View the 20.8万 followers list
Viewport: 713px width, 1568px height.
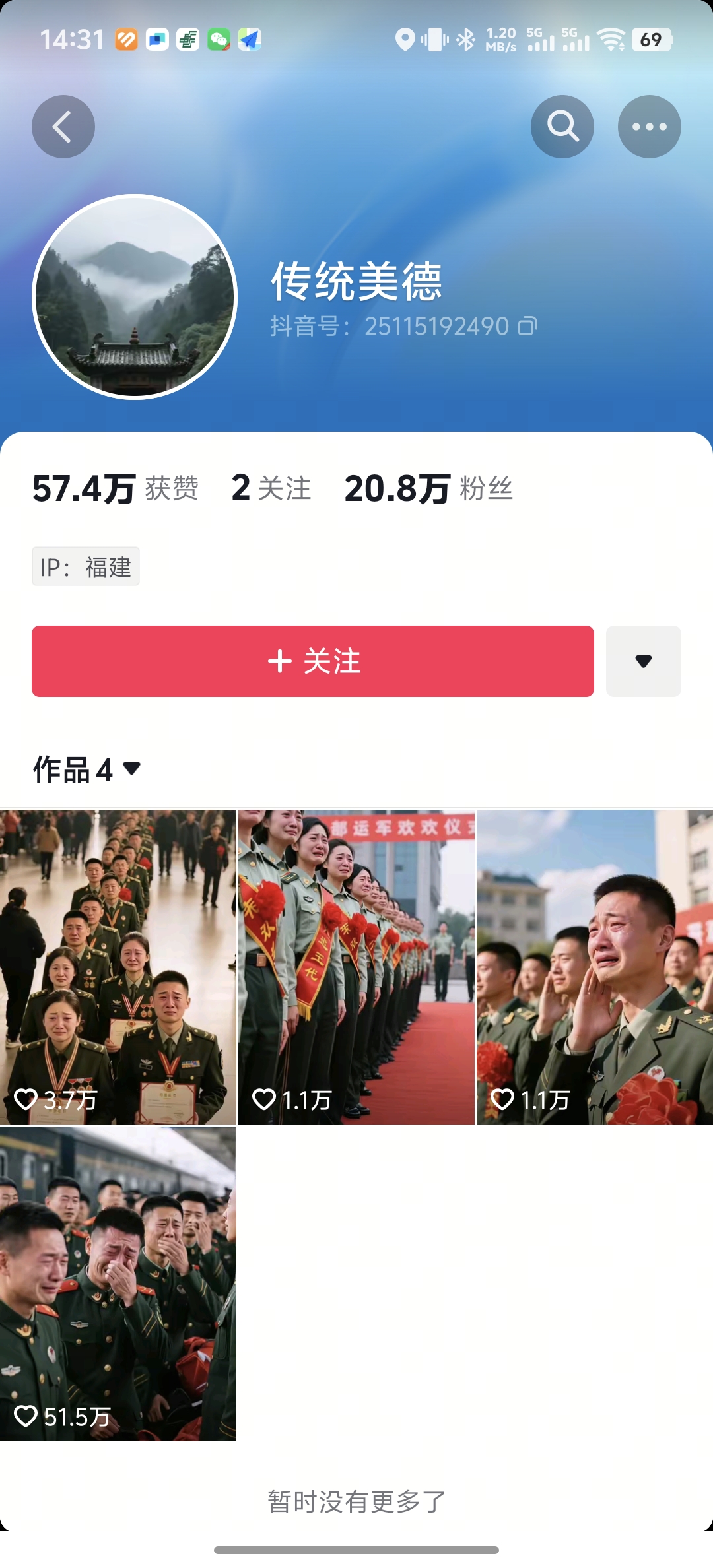tap(429, 489)
